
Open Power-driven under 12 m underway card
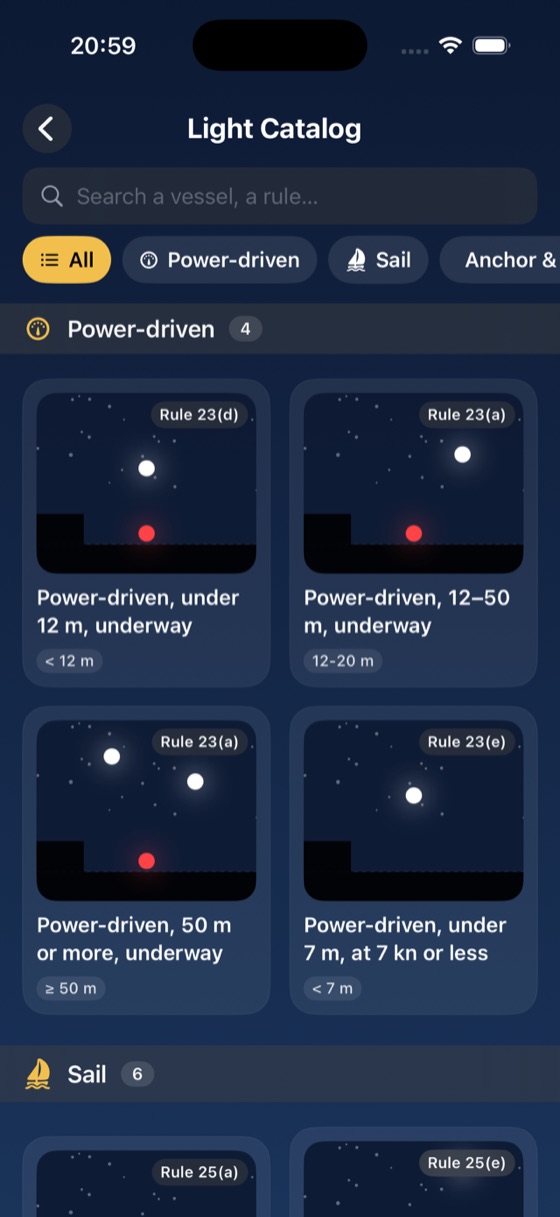click(147, 533)
